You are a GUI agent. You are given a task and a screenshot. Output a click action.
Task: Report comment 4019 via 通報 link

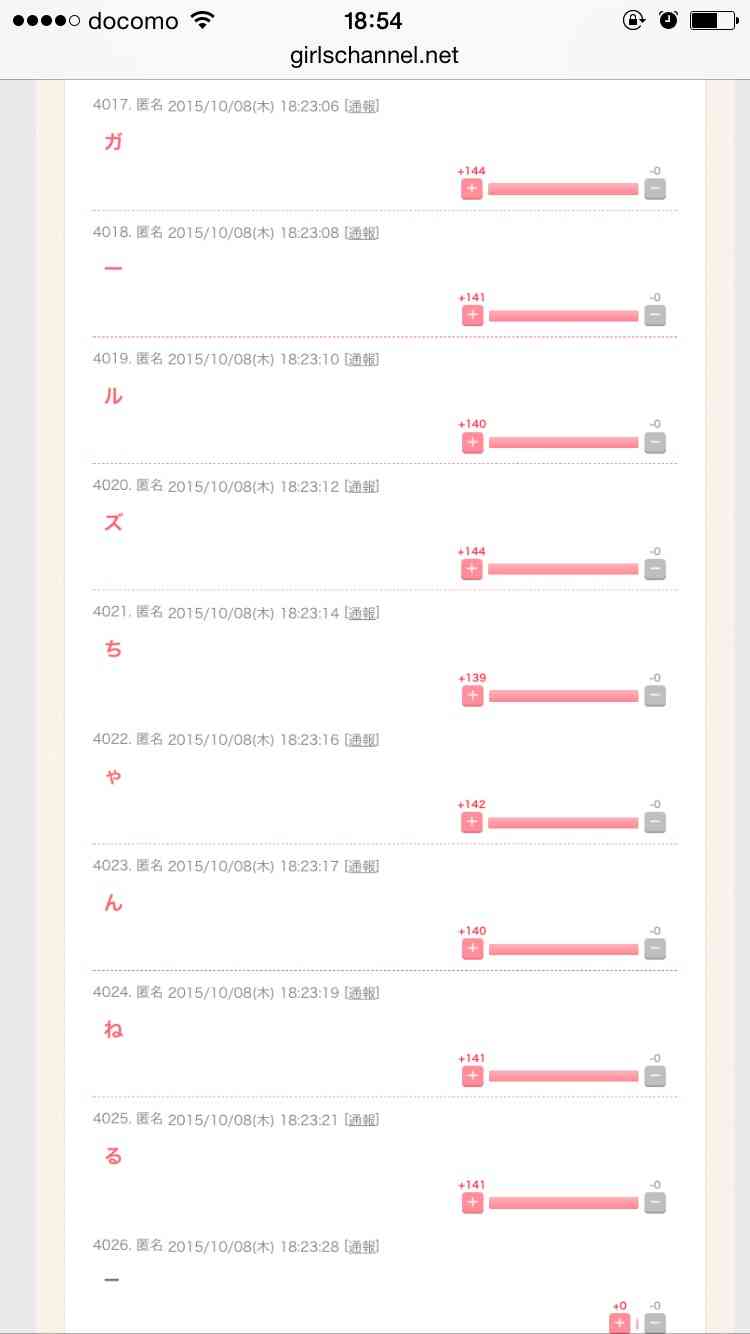point(362,360)
